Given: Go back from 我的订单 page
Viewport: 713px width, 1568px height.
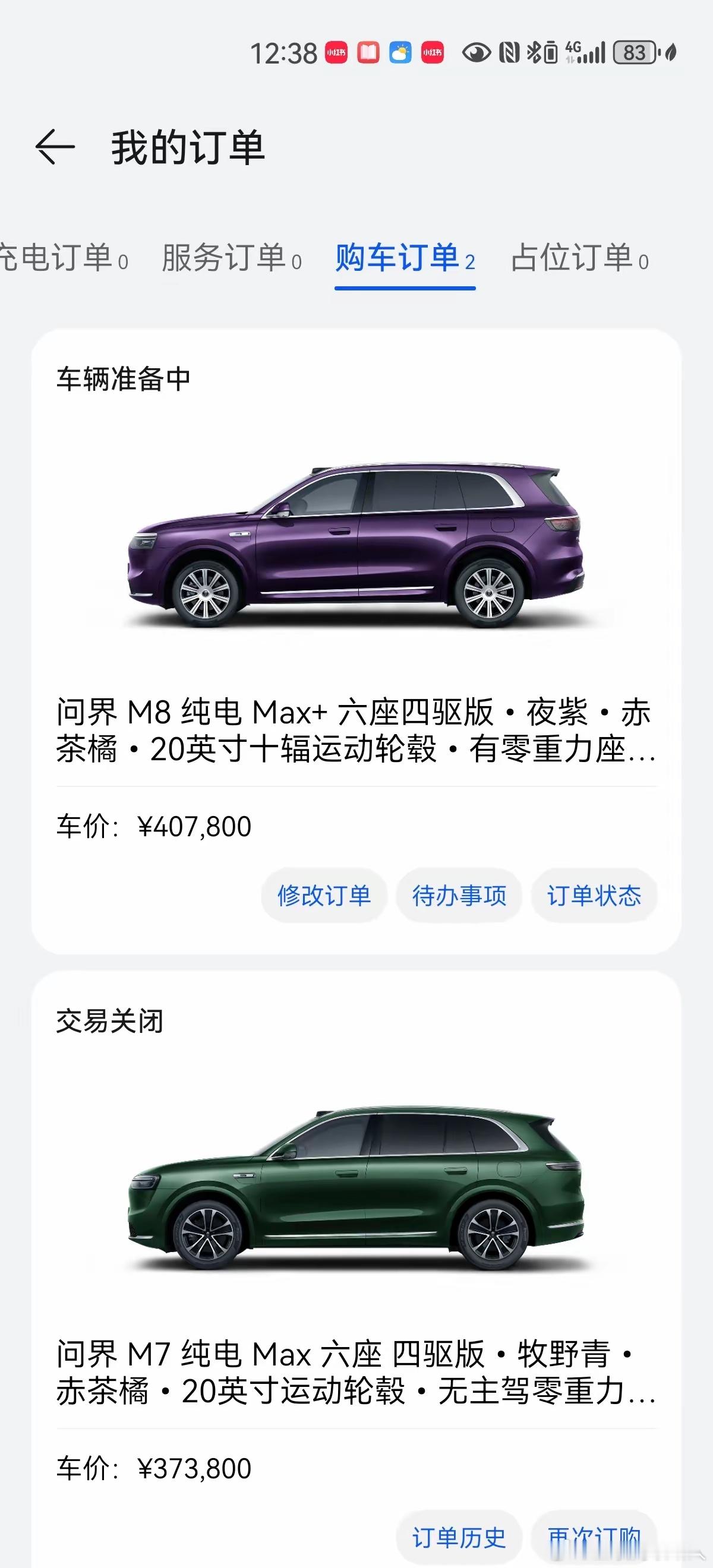Looking at the screenshot, I should [55, 147].
